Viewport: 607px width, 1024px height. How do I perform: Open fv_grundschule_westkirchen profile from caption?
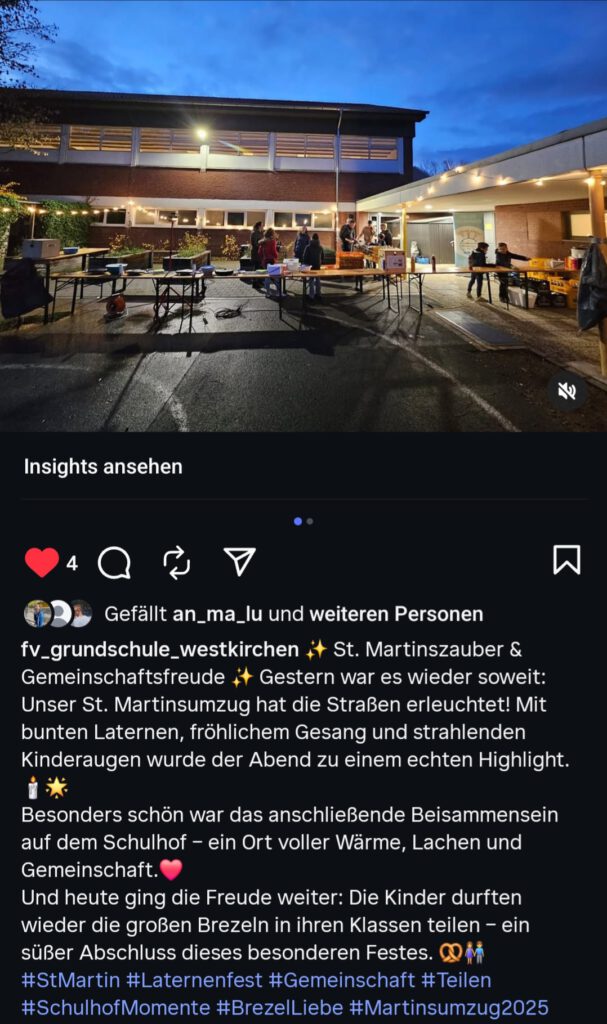click(160, 649)
